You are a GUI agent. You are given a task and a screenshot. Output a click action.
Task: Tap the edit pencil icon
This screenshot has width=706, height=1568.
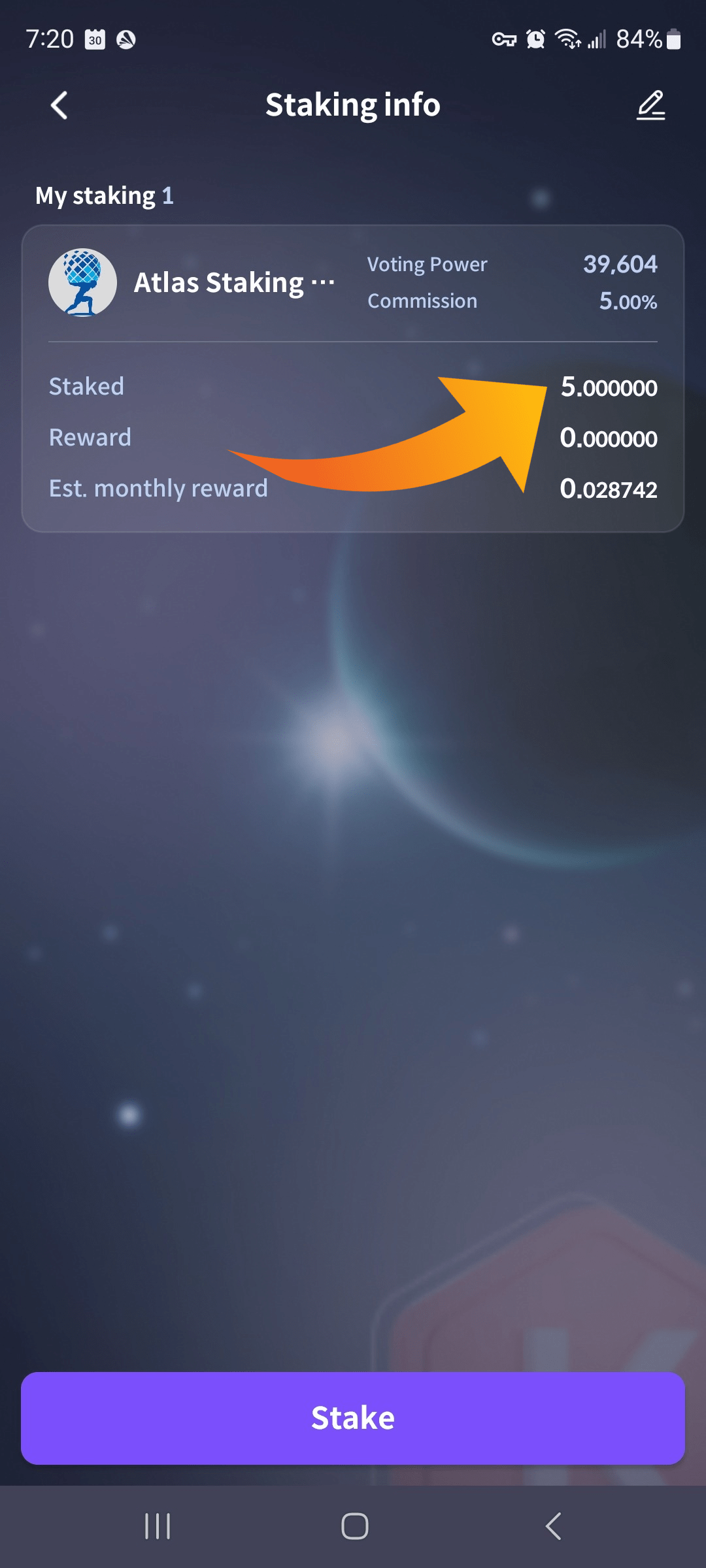651,105
